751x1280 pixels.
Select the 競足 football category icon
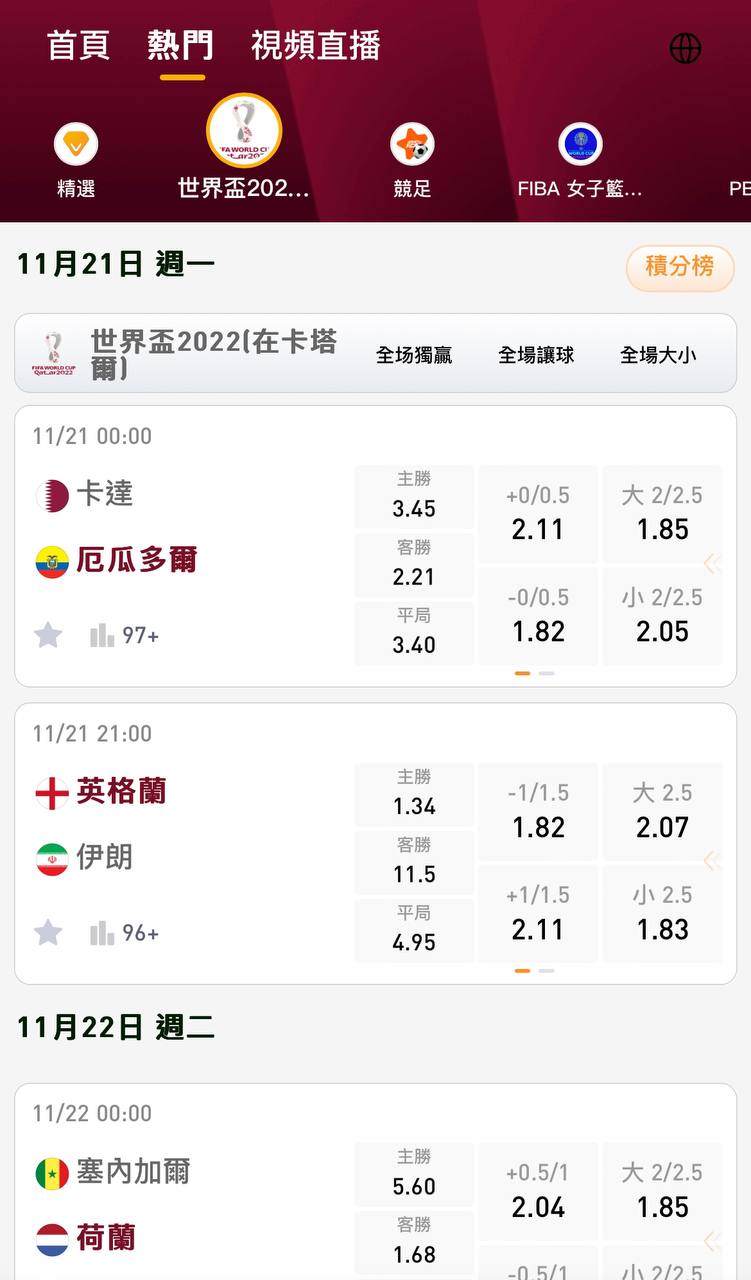click(x=413, y=144)
